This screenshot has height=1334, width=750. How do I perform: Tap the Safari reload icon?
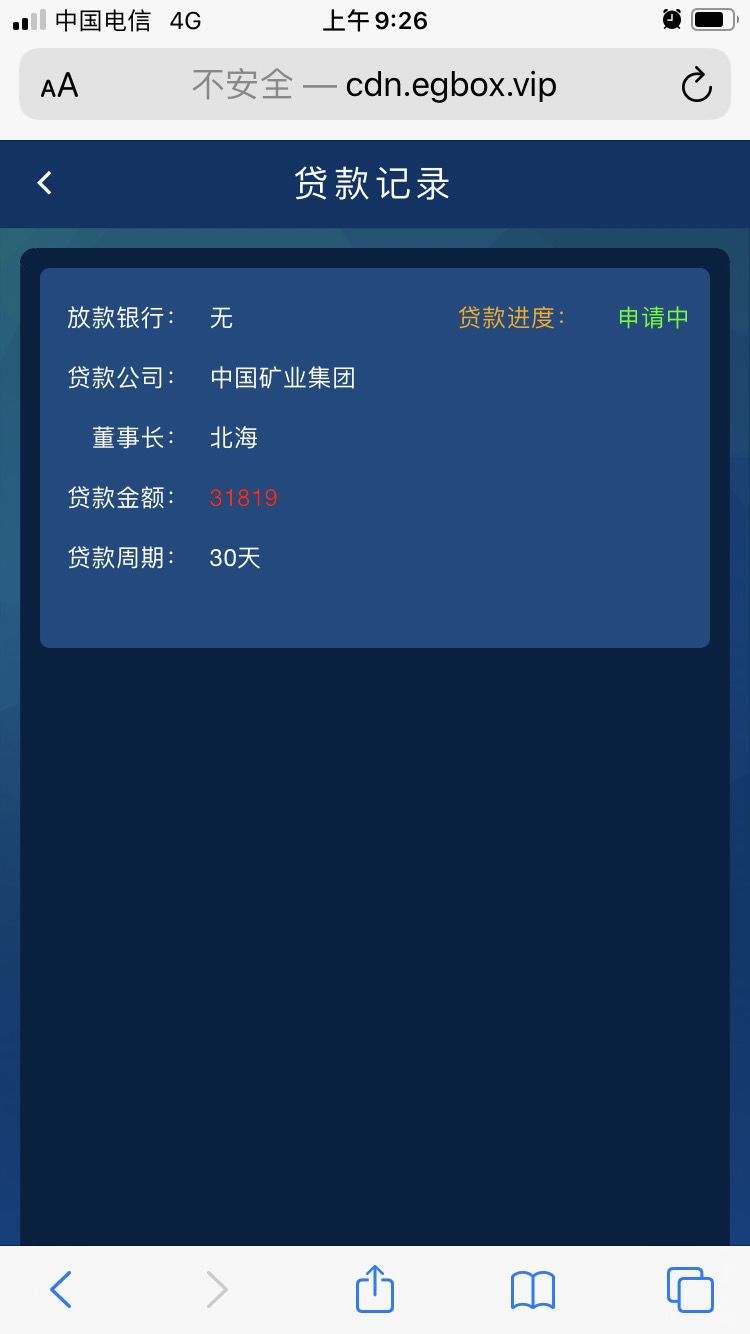[697, 85]
